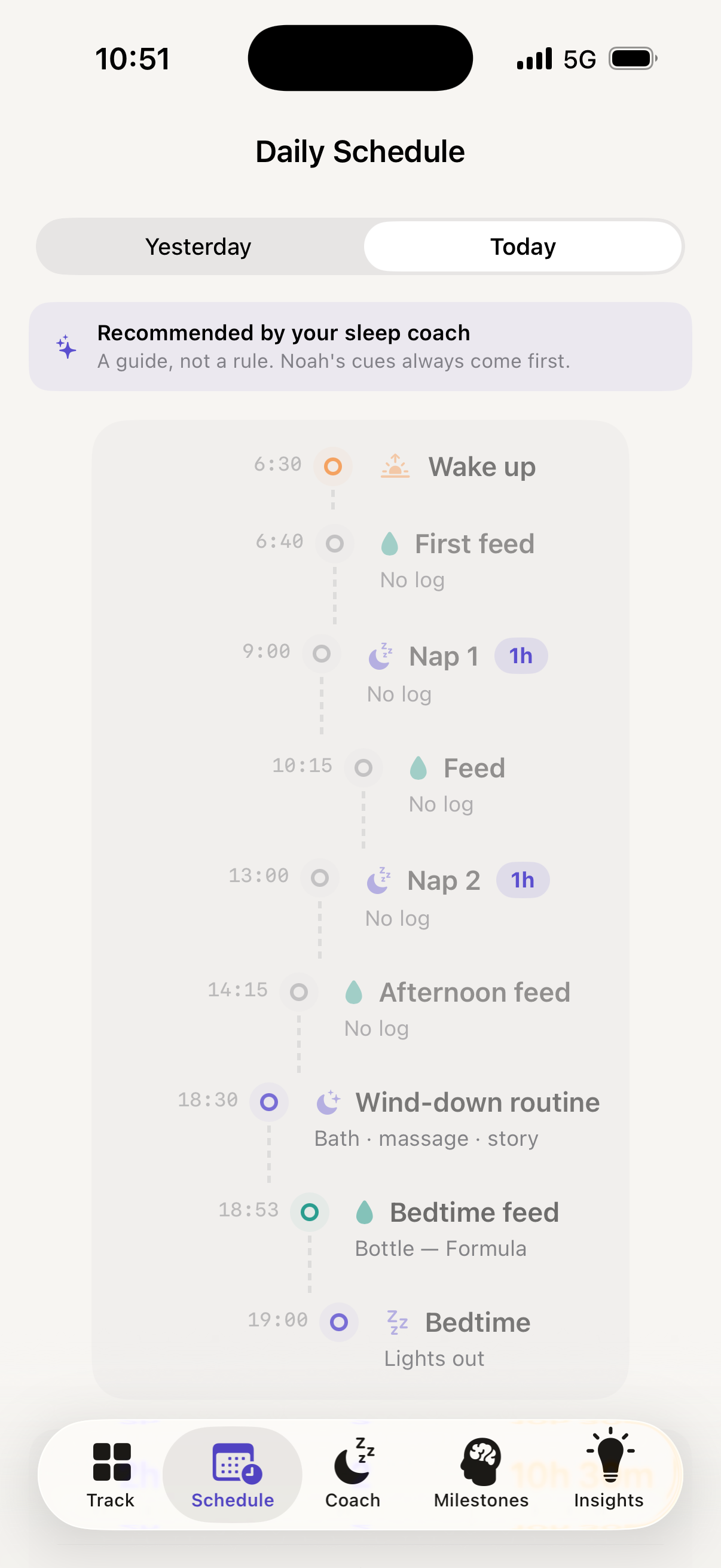Open the Bedtime entry showing Lights out
This screenshot has height=1568, width=721.
tap(477, 1322)
